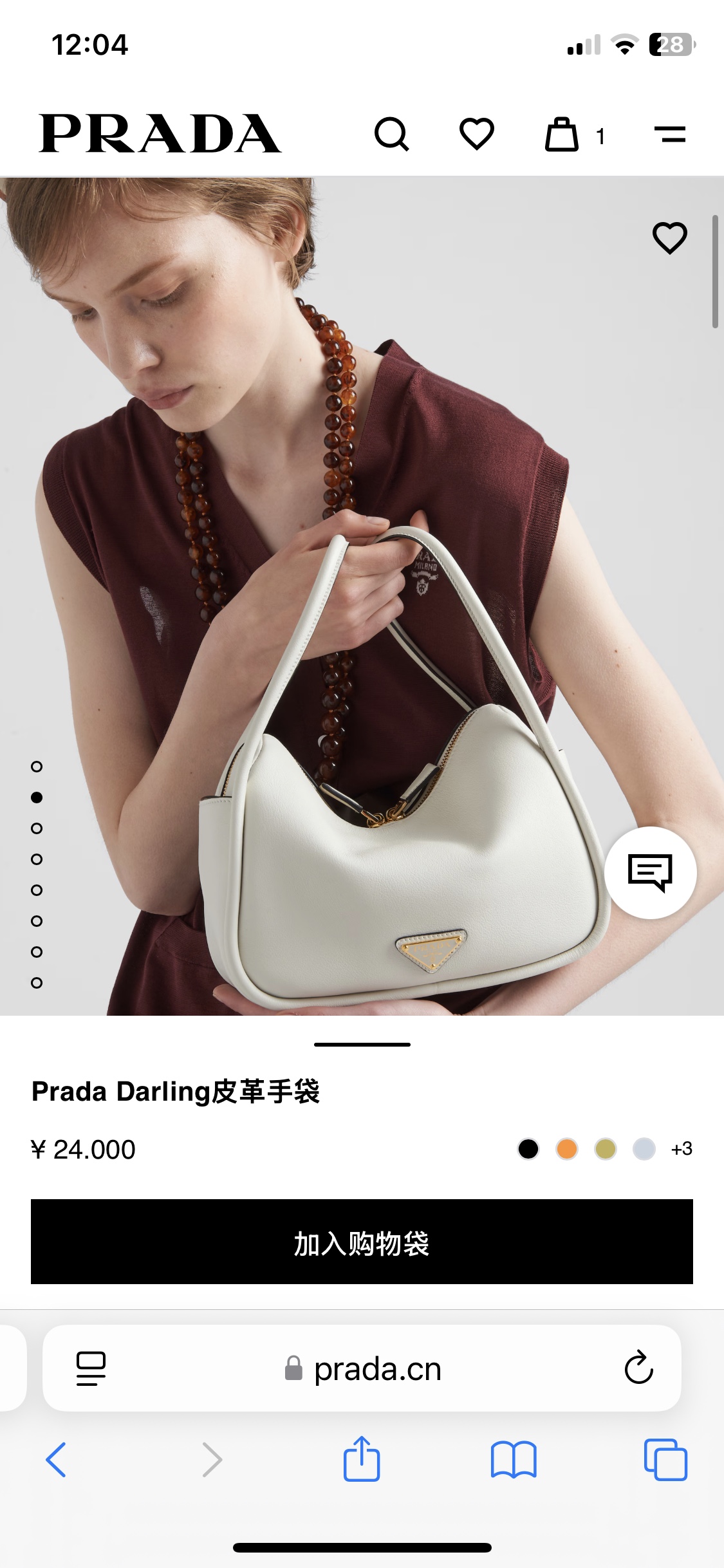This screenshot has height=1568, width=724.
Task: Tap the 加入购物袋 button
Action: pyautogui.click(x=362, y=1242)
